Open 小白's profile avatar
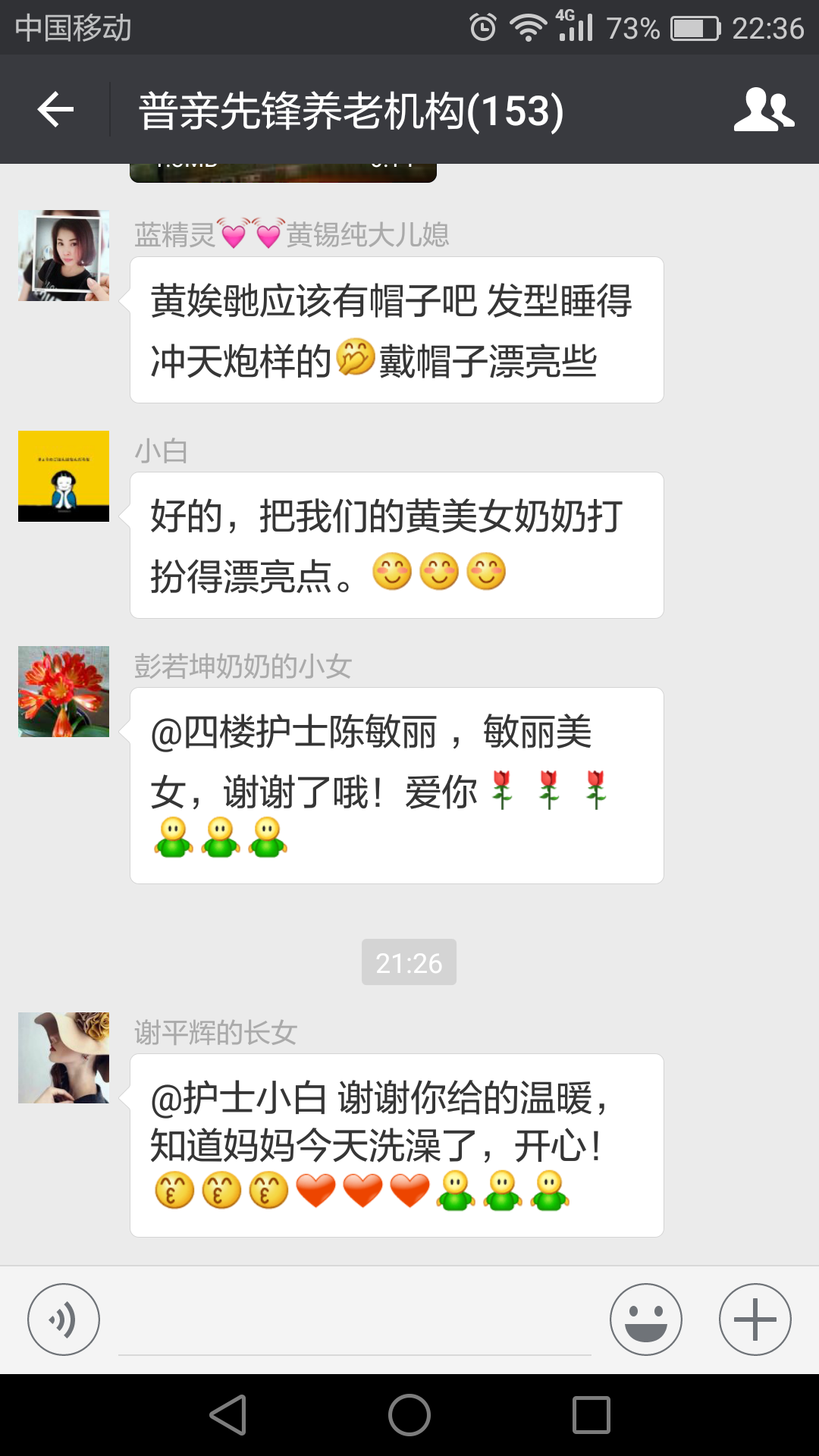819x1456 pixels. point(64,476)
